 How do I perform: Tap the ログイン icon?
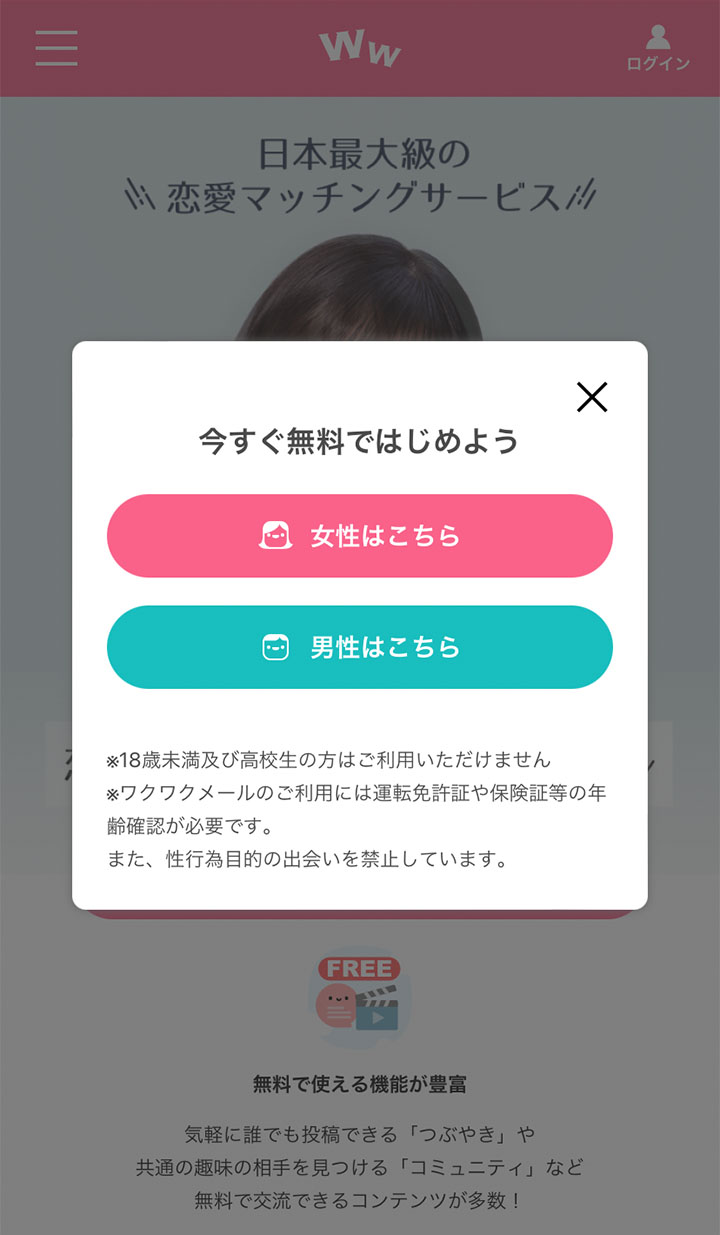657,48
